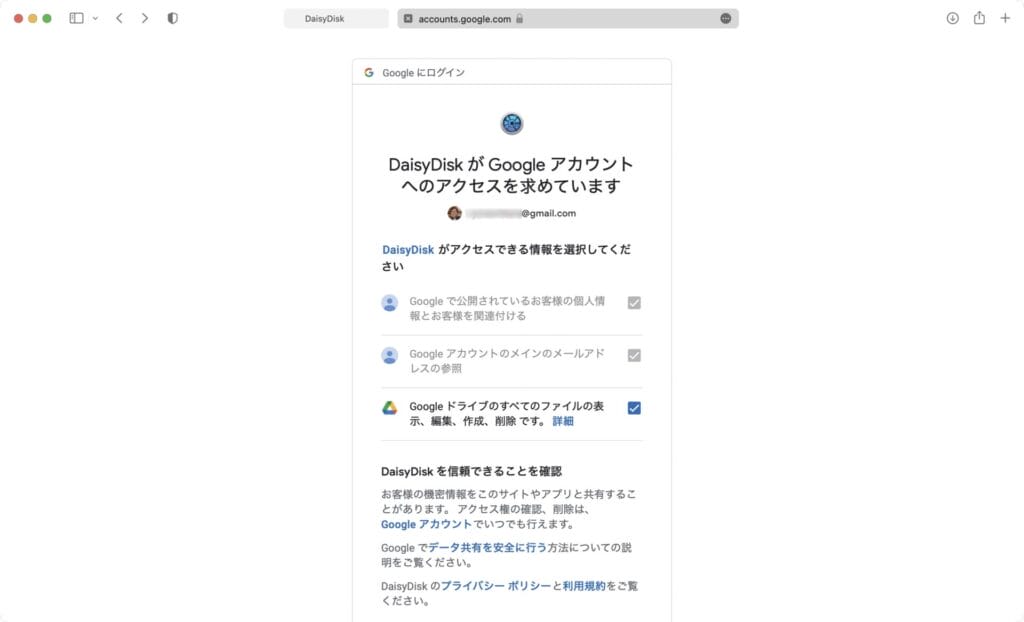Go forward to the next page

(x=145, y=18)
